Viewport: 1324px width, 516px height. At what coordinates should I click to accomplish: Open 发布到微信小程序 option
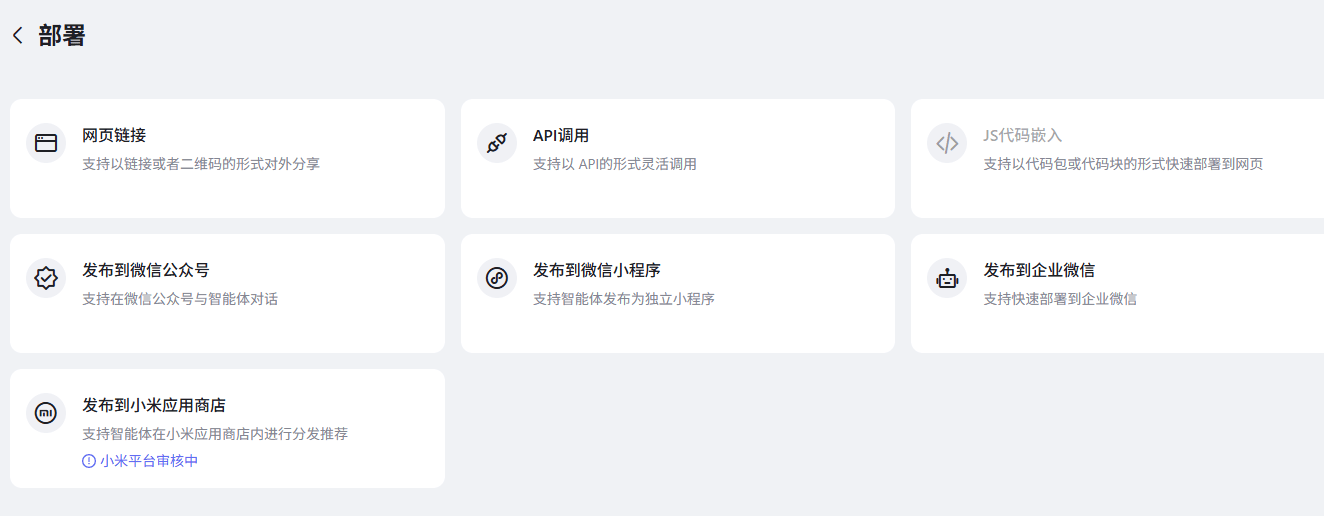point(677,293)
